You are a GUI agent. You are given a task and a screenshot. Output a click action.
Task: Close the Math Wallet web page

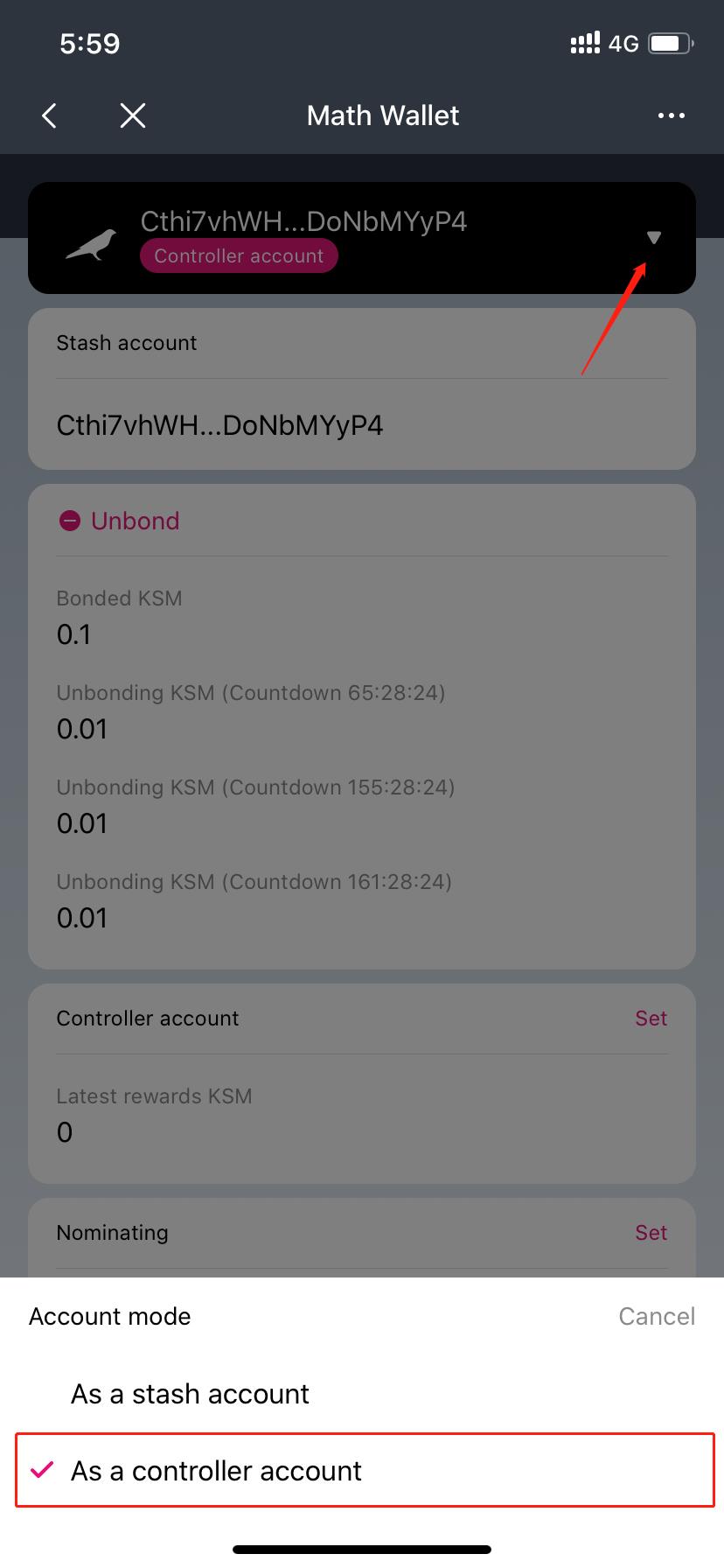tap(133, 115)
